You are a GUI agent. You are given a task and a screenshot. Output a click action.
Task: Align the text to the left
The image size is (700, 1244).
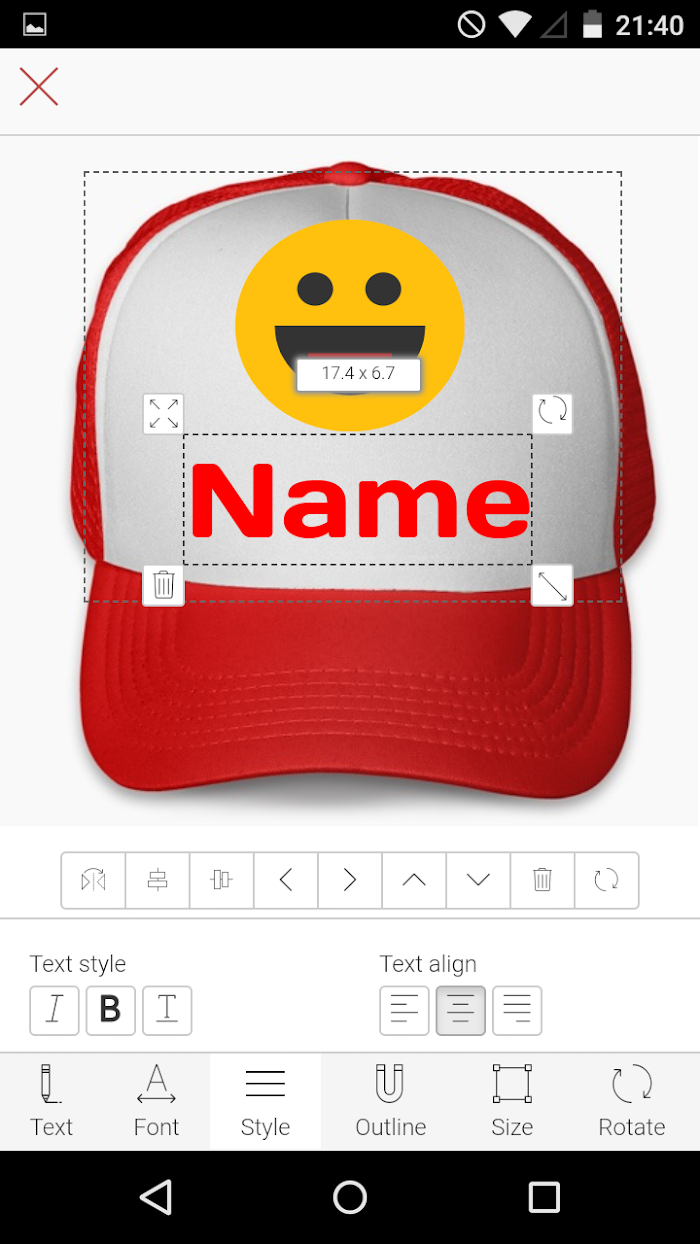point(404,1010)
